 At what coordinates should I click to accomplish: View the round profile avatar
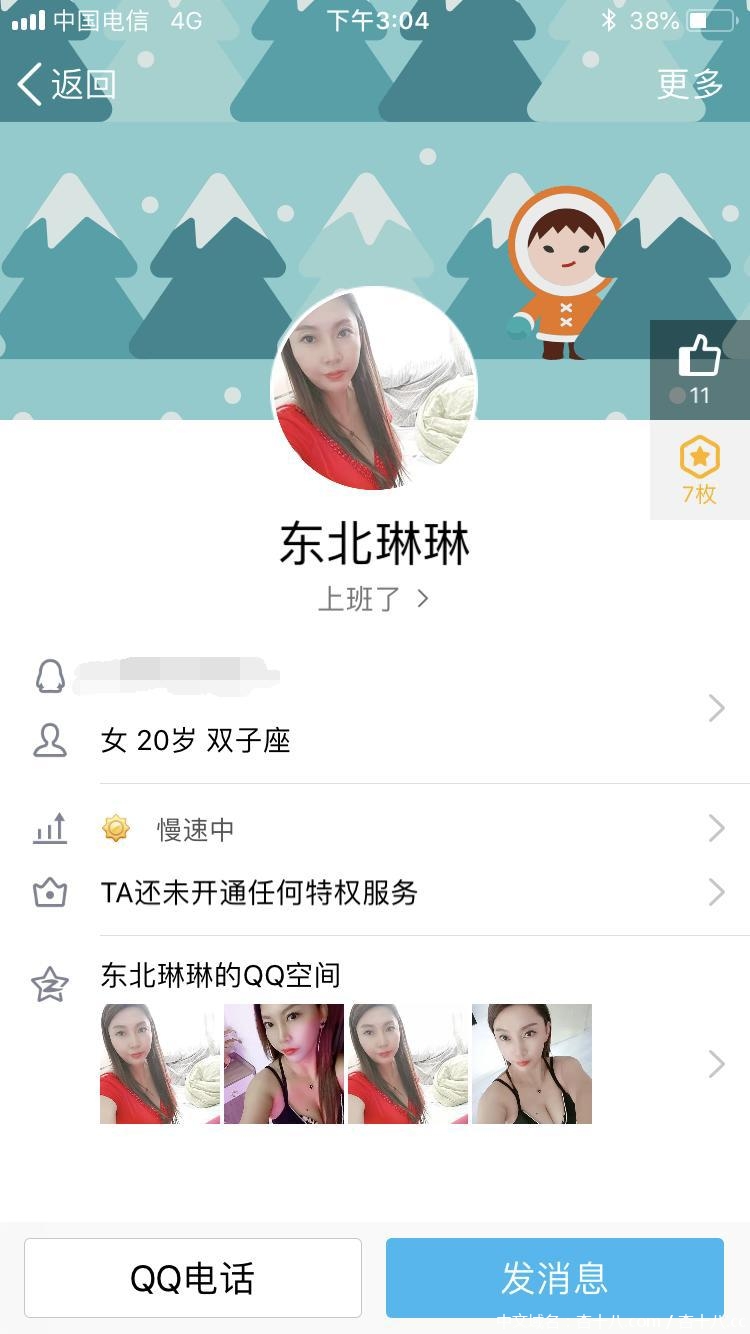click(374, 389)
